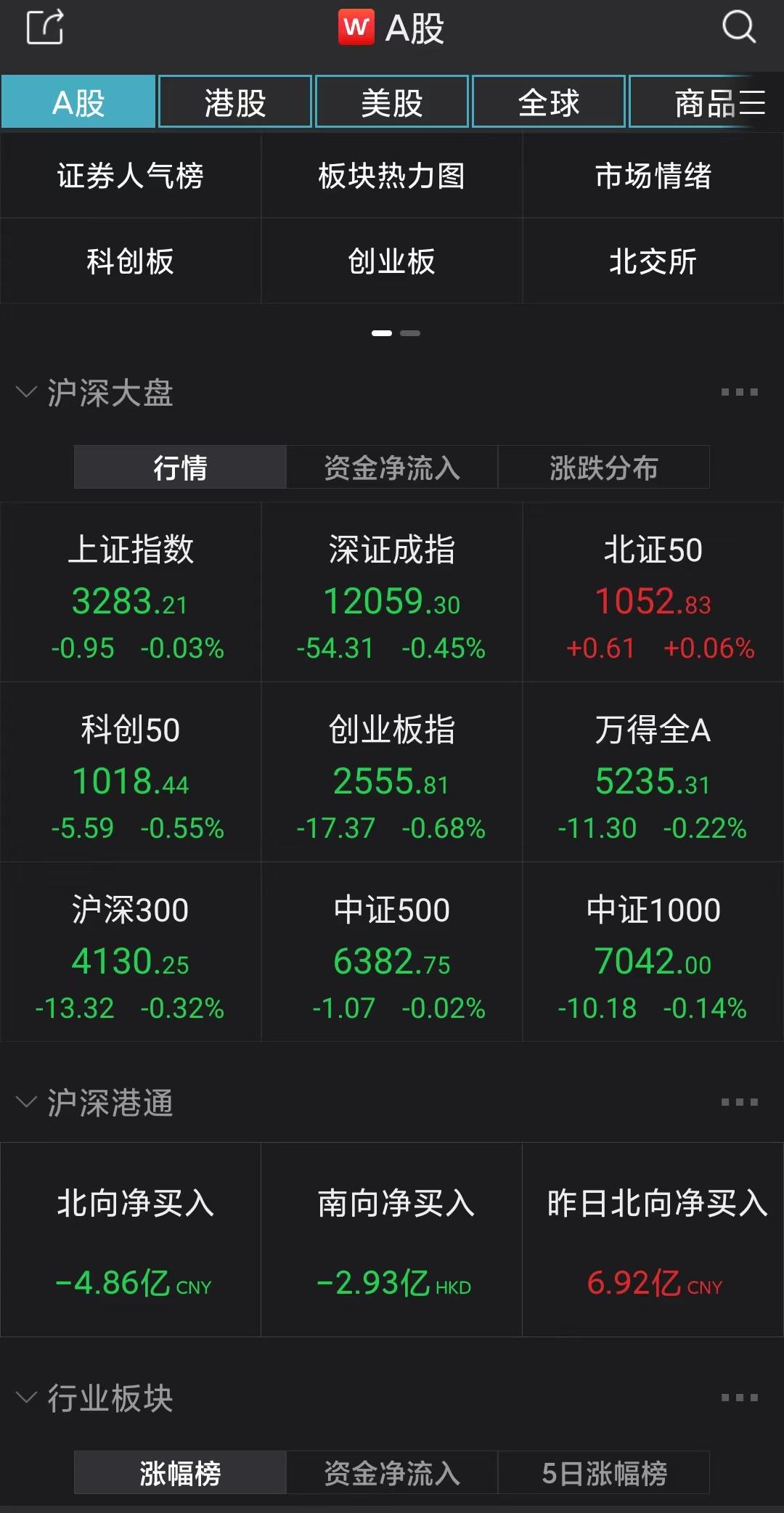Open the 创业板指 index card
Viewport: 784px width, 1513px height.
point(392,772)
